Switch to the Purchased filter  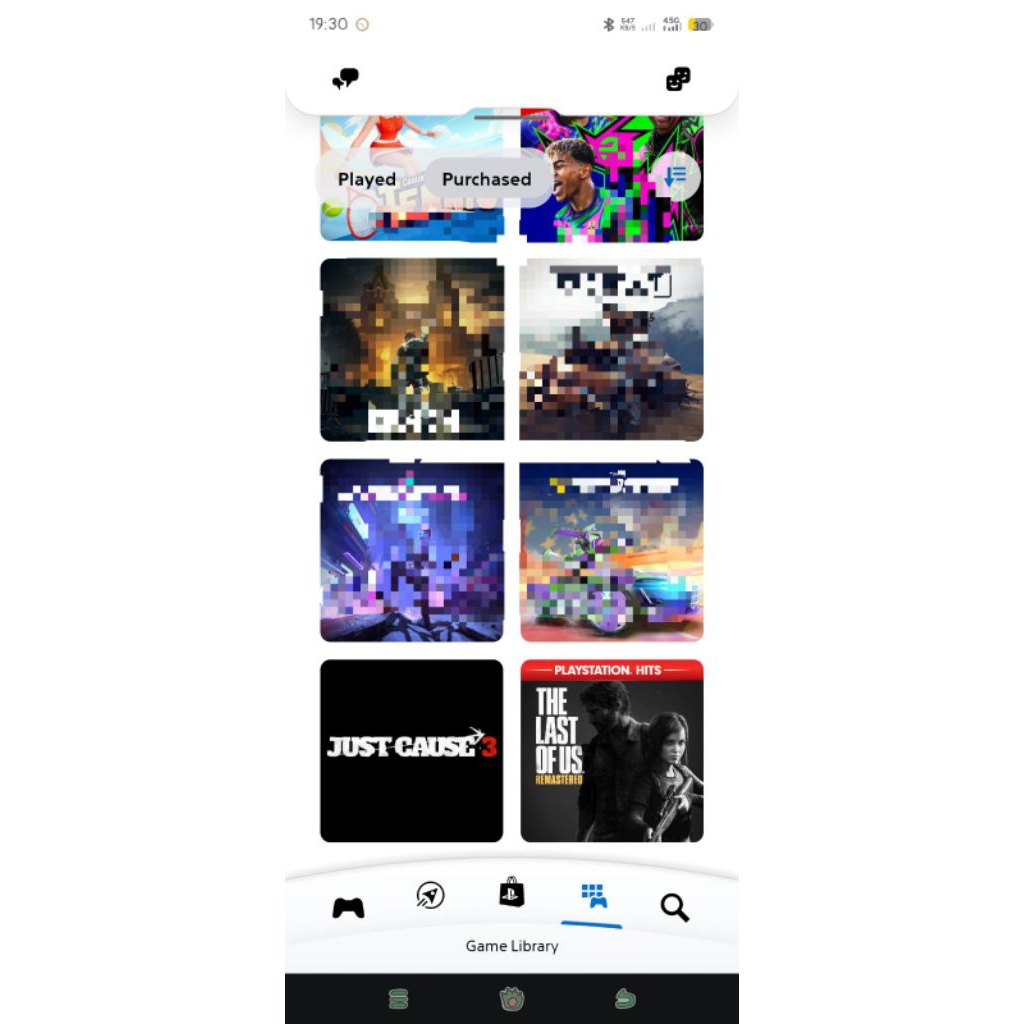(486, 179)
